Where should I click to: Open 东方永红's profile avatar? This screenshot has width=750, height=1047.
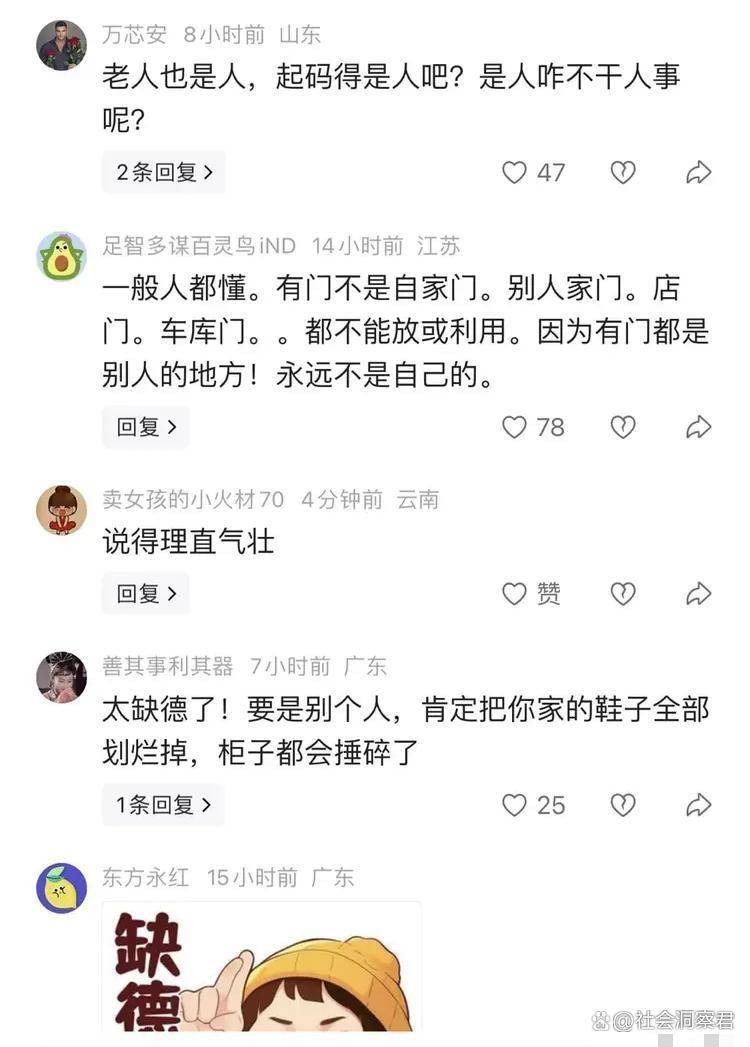[61, 887]
